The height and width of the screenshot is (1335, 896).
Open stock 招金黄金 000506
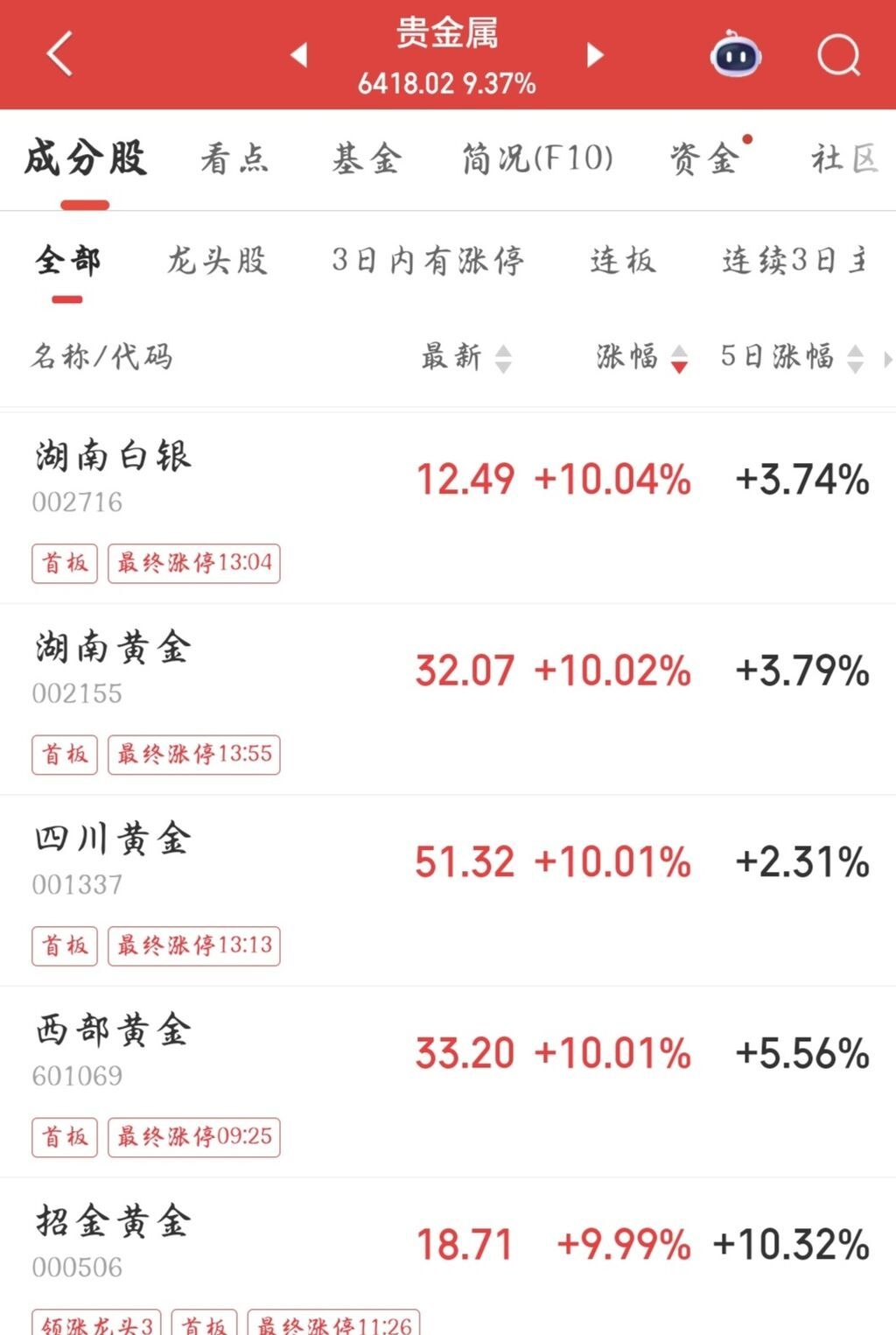pos(114,1240)
